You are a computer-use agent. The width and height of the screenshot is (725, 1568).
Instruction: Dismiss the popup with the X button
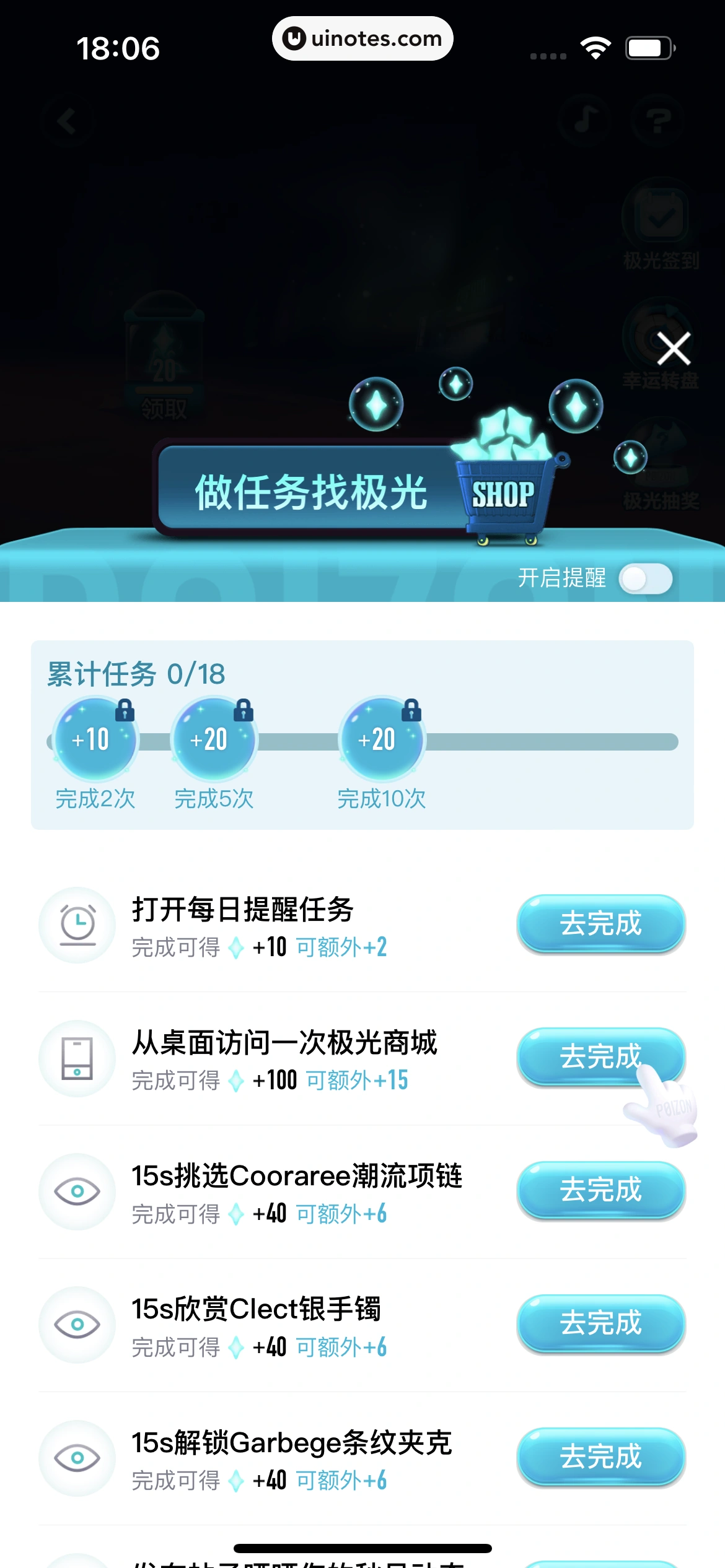673,349
